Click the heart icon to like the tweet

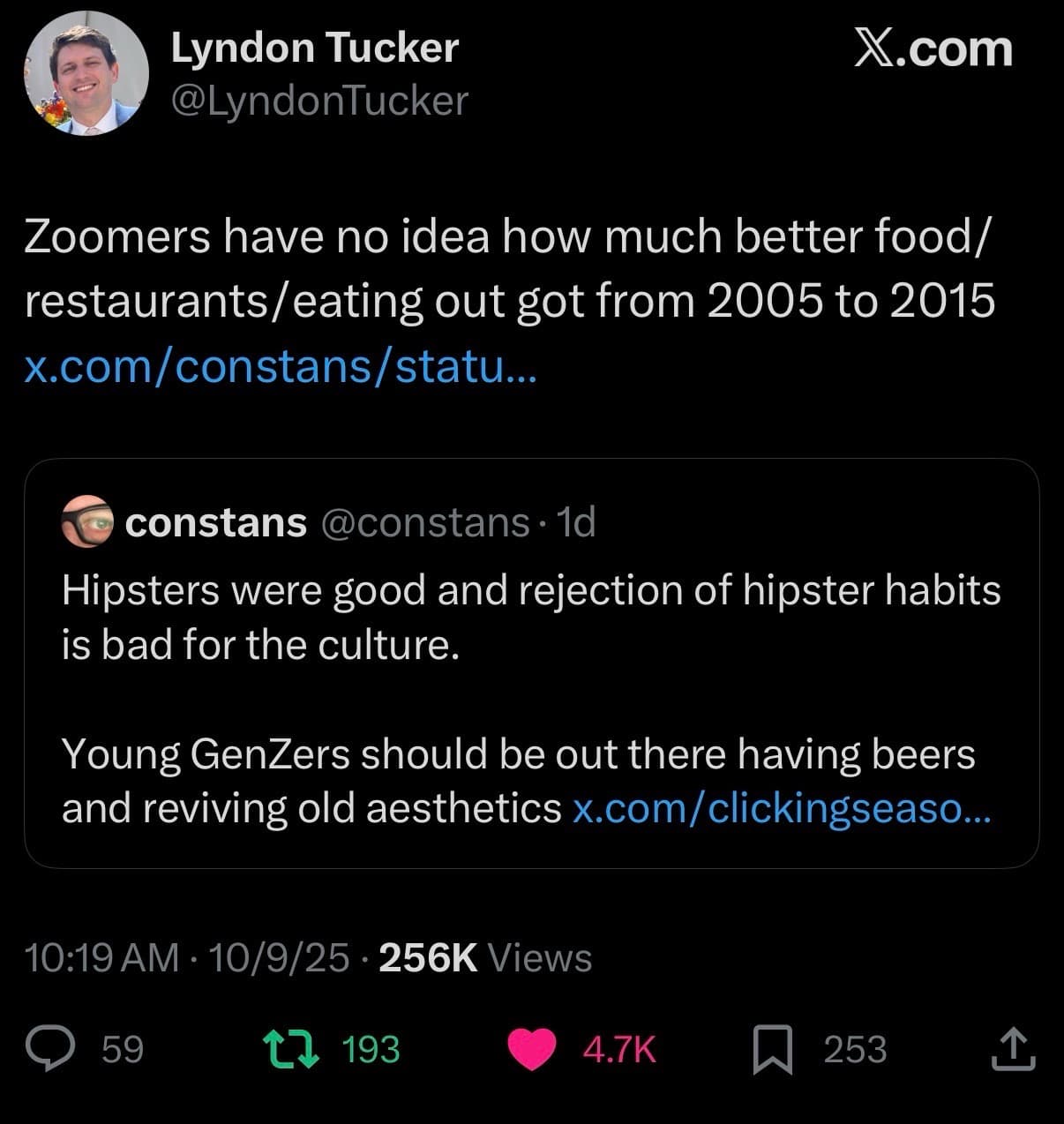(532, 1048)
